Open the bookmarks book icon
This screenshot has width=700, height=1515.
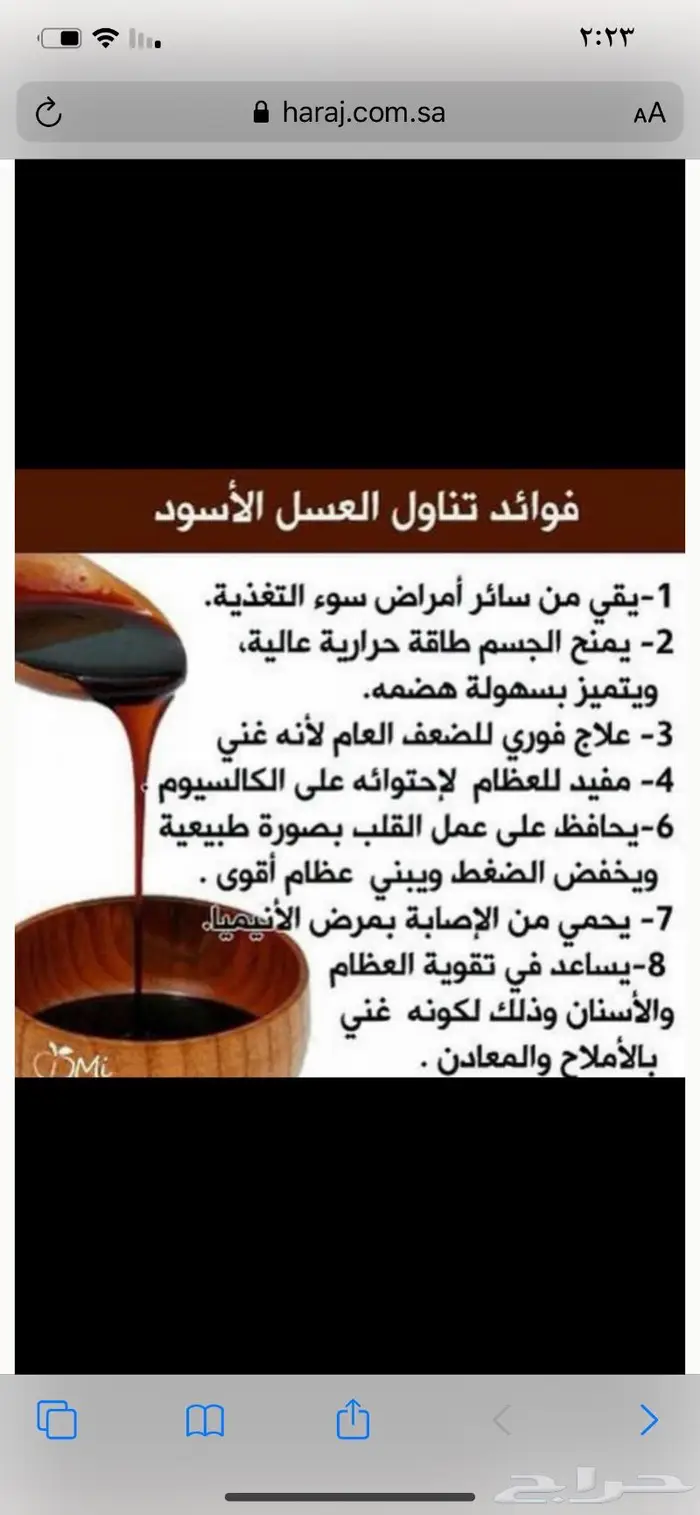pyautogui.click(x=205, y=1420)
